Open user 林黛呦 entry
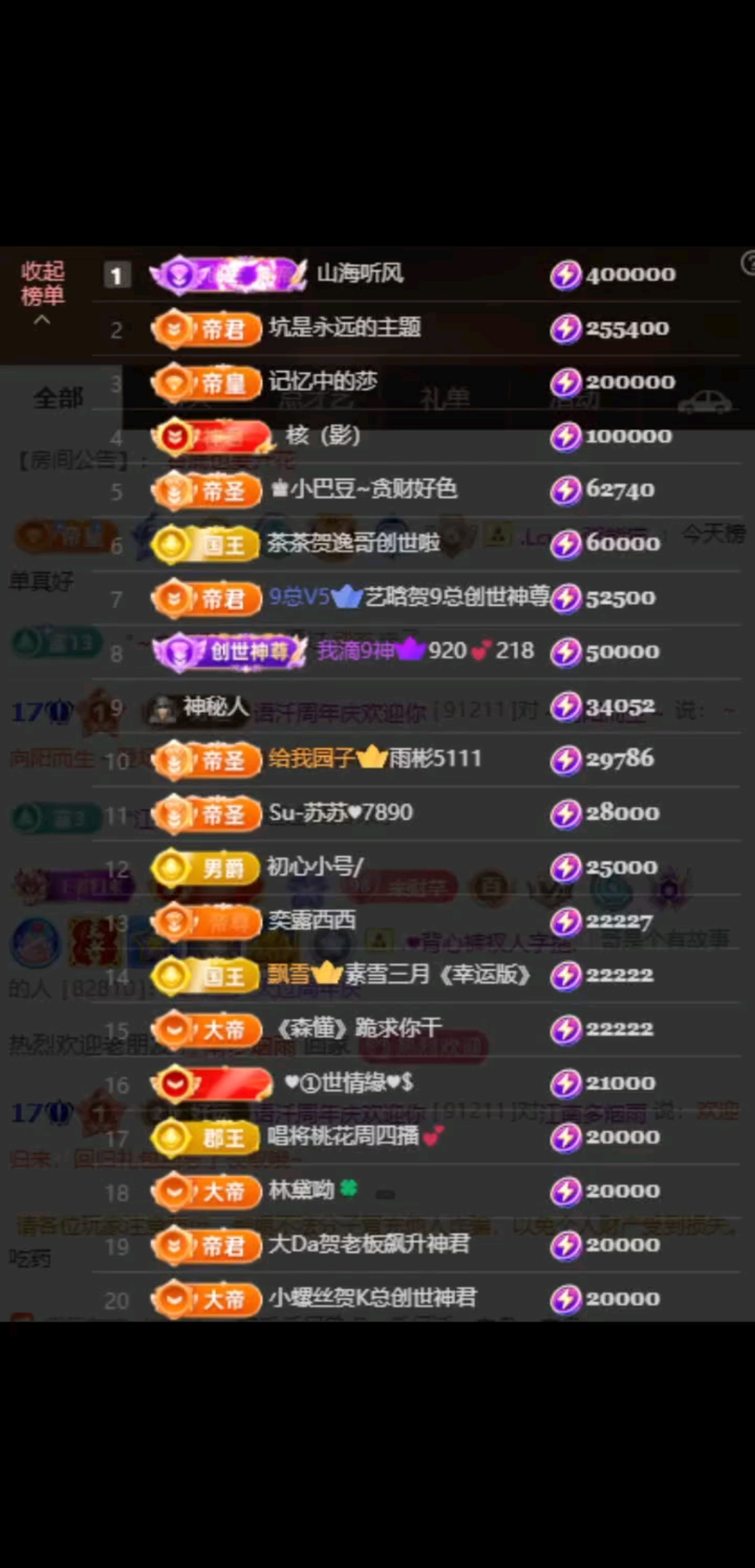The image size is (755, 1568). (x=301, y=1191)
